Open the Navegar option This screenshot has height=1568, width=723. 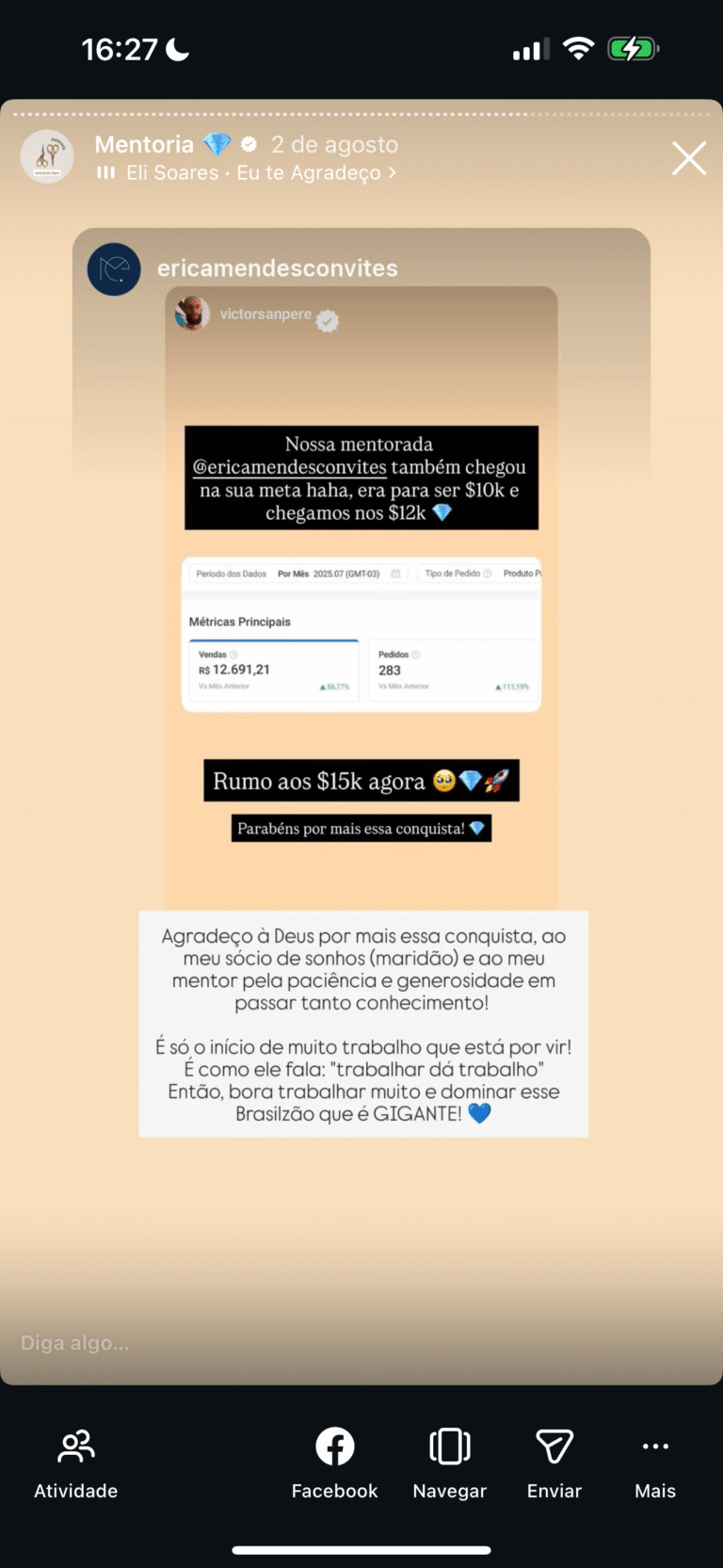click(x=449, y=1463)
